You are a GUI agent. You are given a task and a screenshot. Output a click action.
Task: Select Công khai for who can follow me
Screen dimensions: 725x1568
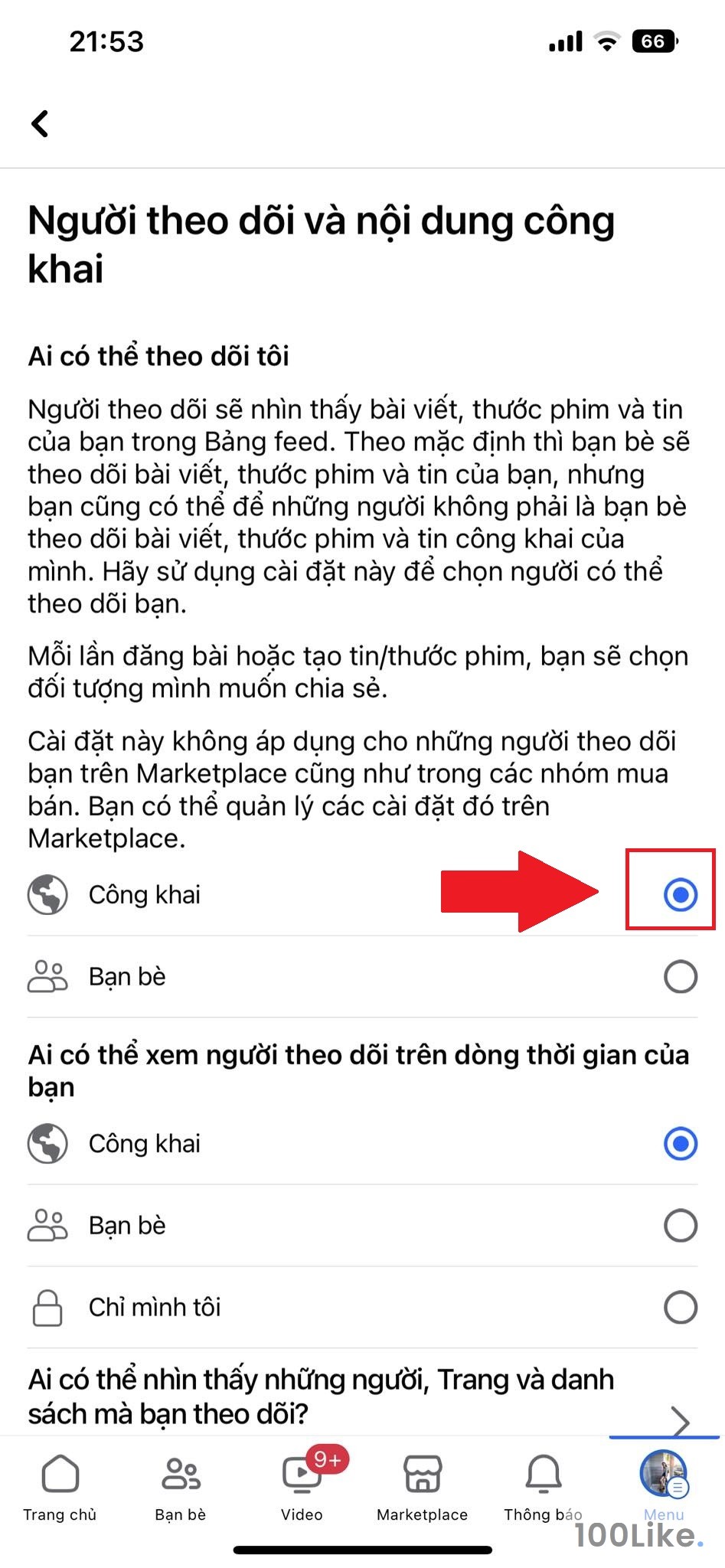(x=679, y=894)
